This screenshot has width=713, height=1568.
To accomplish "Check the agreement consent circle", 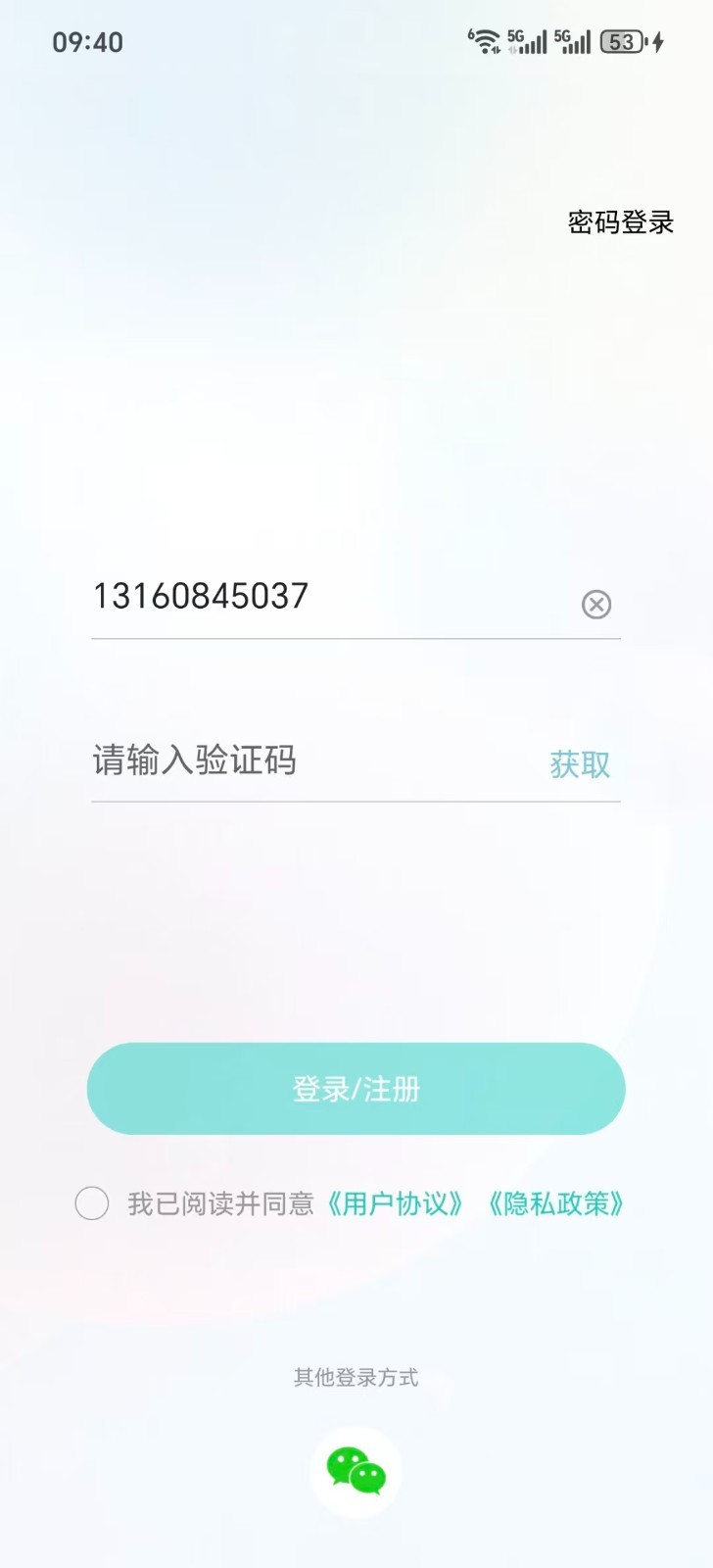I will point(92,1203).
